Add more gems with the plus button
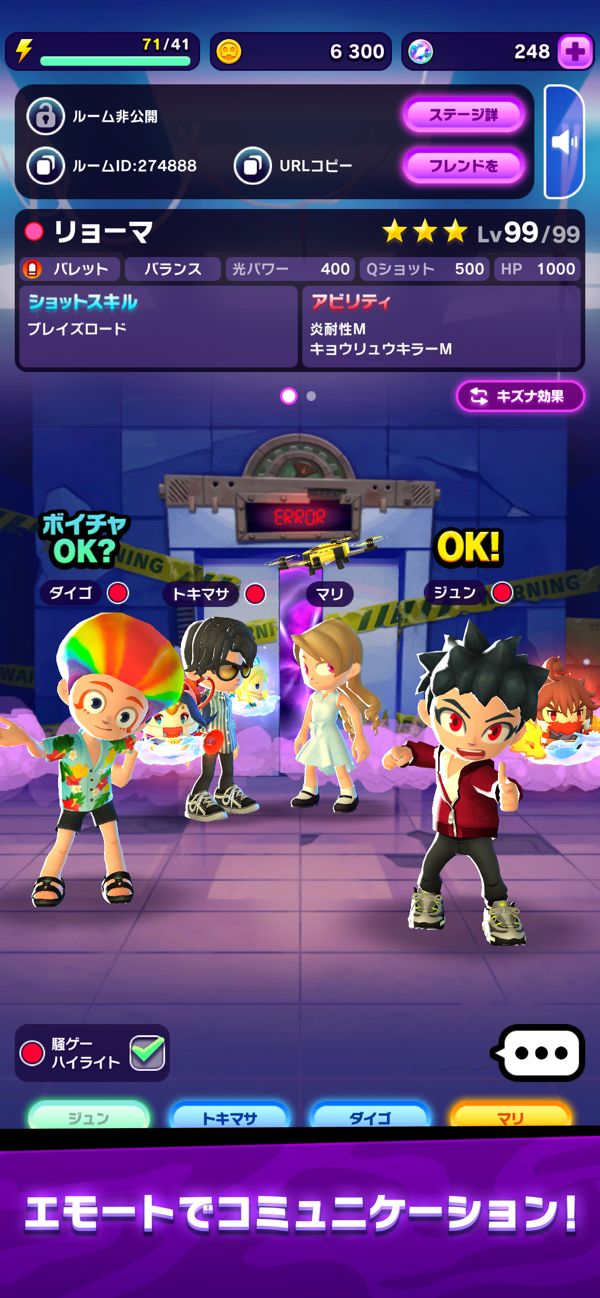The width and height of the screenshot is (600, 1298). pos(574,52)
